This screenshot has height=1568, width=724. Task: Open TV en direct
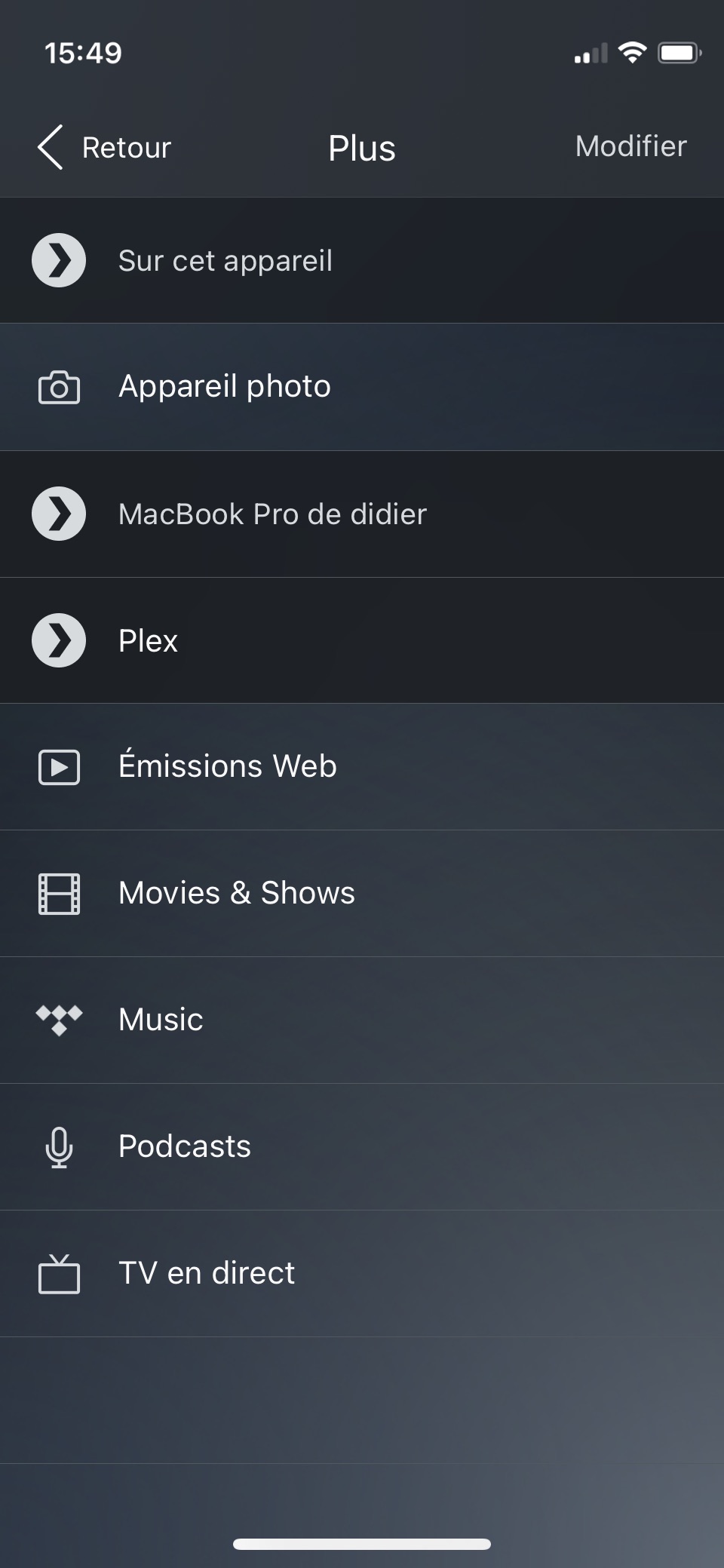(x=362, y=1274)
